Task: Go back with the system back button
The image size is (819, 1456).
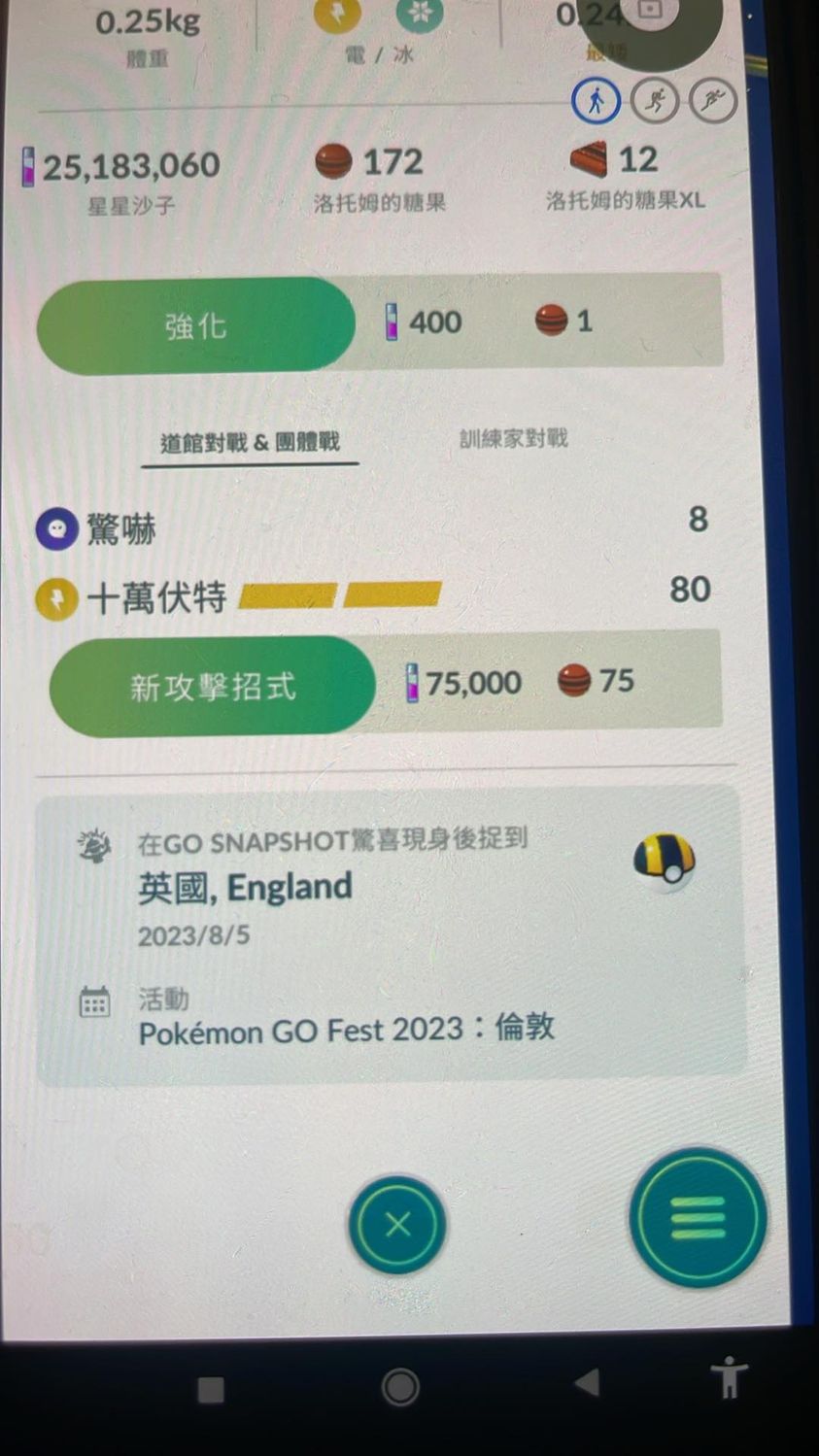Action: [x=586, y=1382]
